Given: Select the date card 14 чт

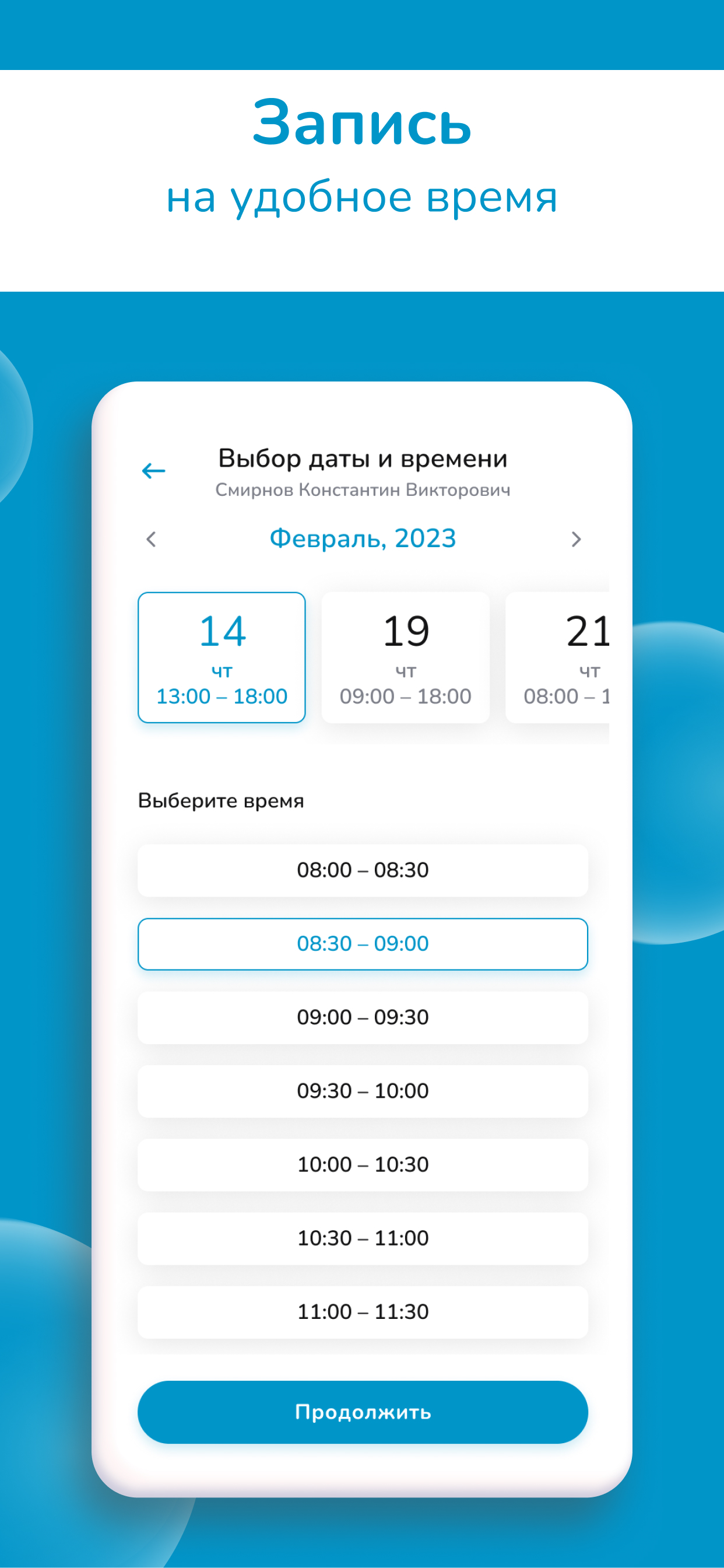Looking at the screenshot, I should coord(222,657).
